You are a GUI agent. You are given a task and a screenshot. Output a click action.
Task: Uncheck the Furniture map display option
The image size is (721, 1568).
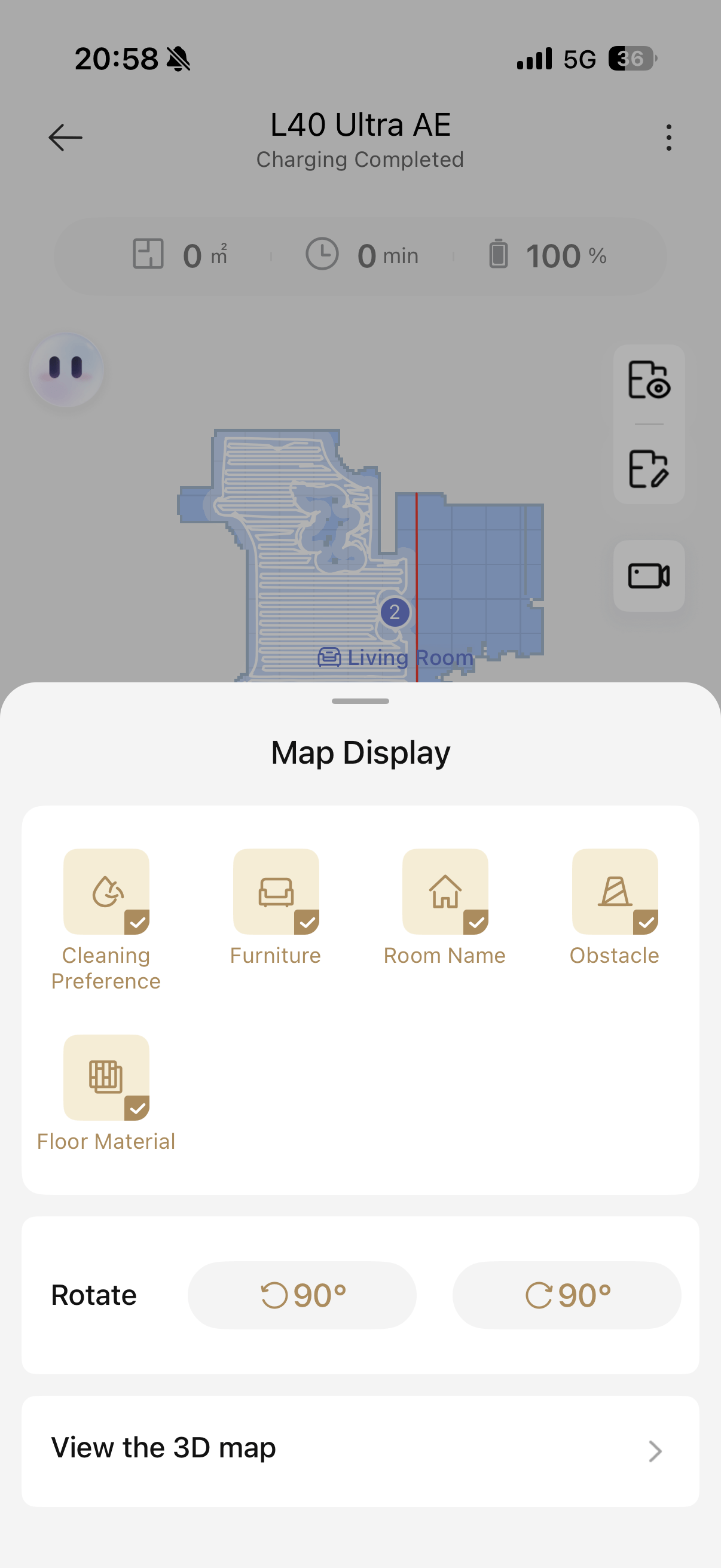(x=276, y=892)
